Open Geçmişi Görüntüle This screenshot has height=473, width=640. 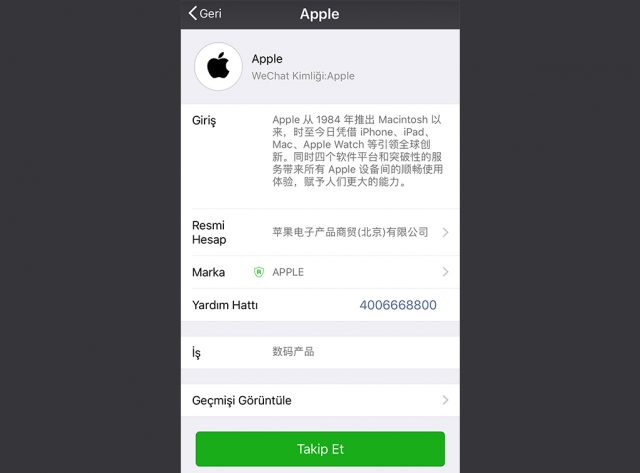pos(320,400)
